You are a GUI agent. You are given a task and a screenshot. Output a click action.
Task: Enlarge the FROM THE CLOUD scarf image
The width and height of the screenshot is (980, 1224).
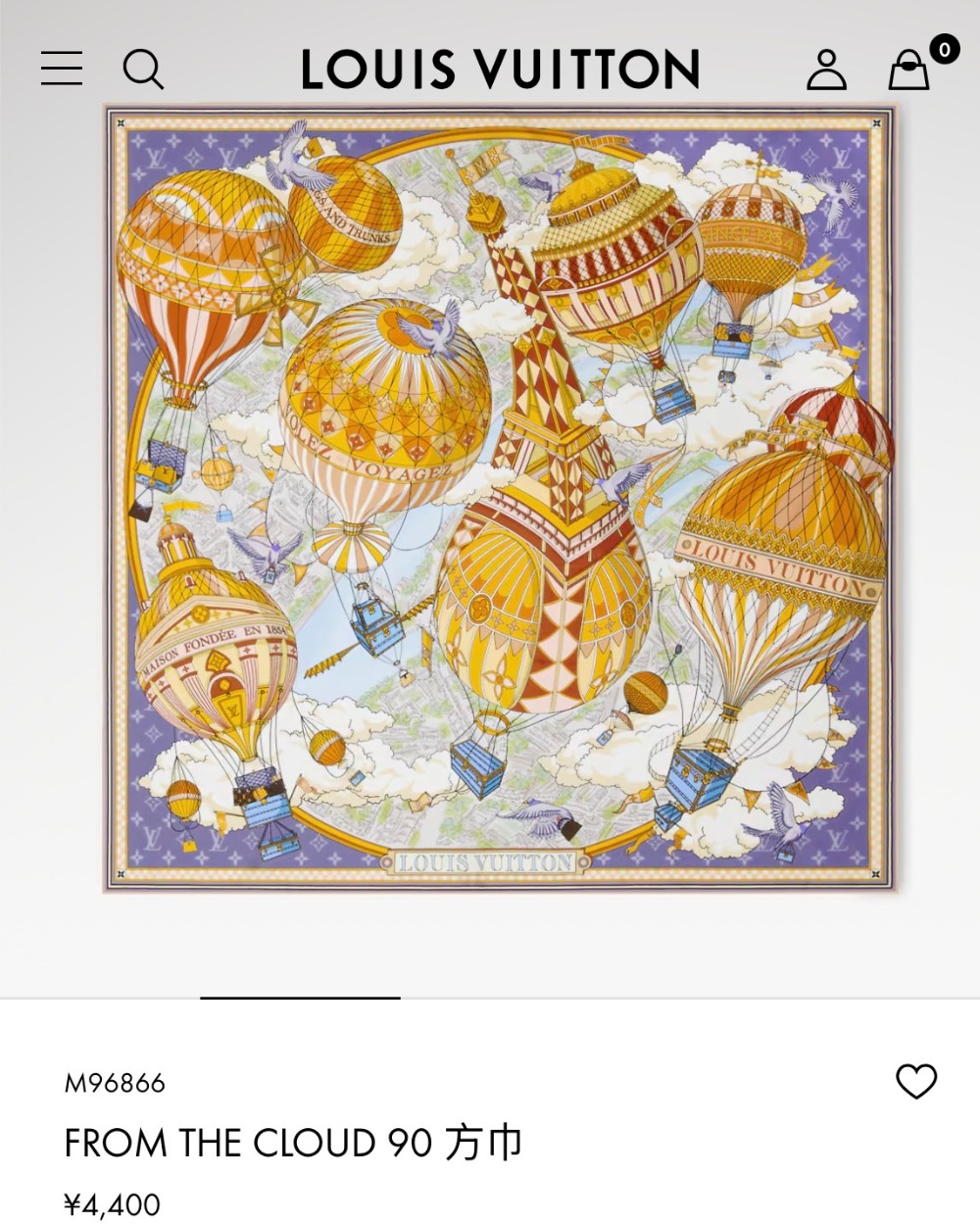point(499,500)
